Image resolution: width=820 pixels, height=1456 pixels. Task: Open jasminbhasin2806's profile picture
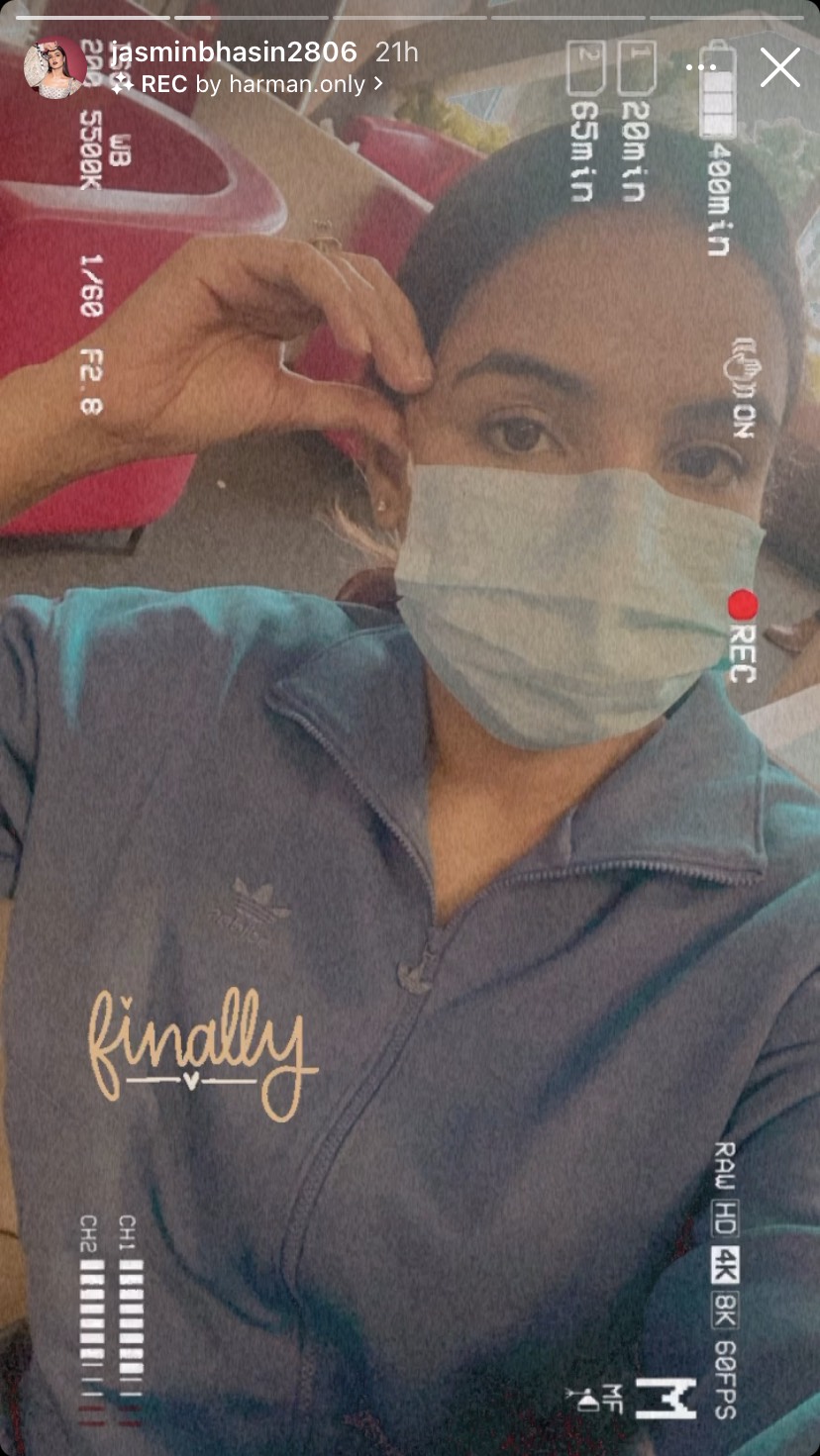pyautogui.click(x=53, y=67)
